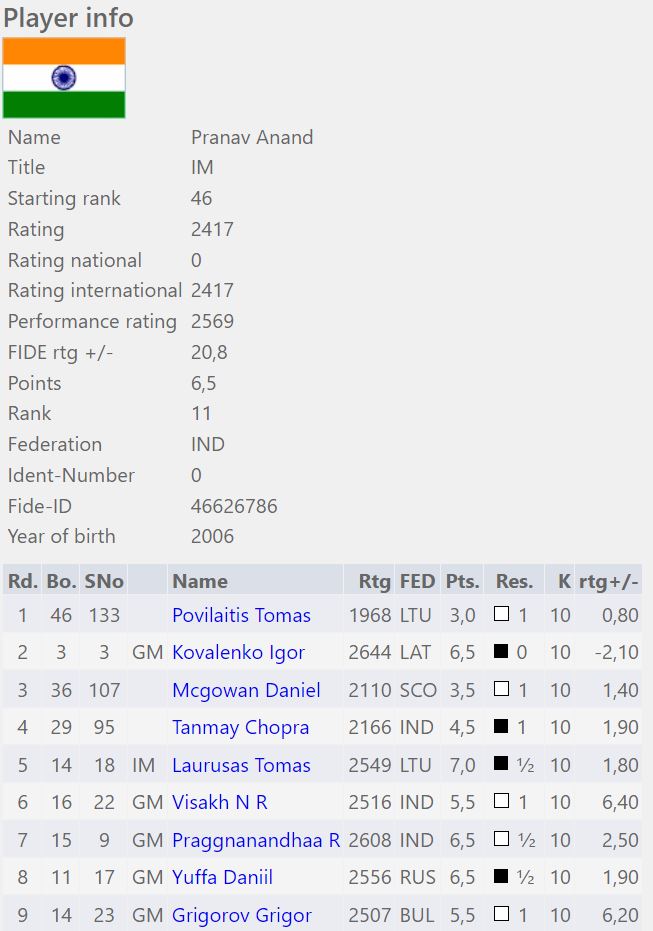View Mcgowan Daniel's details
The height and width of the screenshot is (931, 653).
point(246,690)
